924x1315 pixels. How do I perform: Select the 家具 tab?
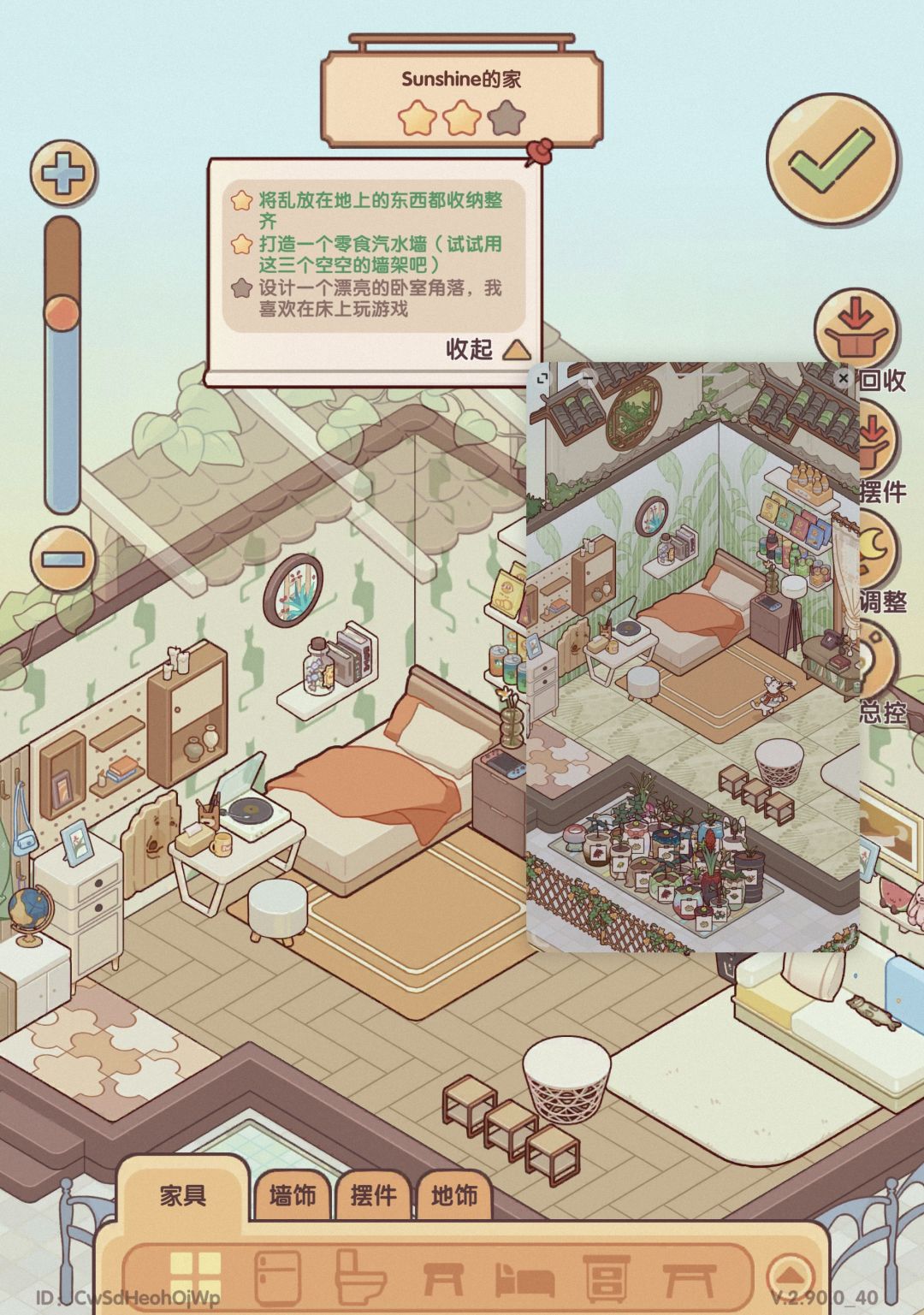pos(183,1194)
